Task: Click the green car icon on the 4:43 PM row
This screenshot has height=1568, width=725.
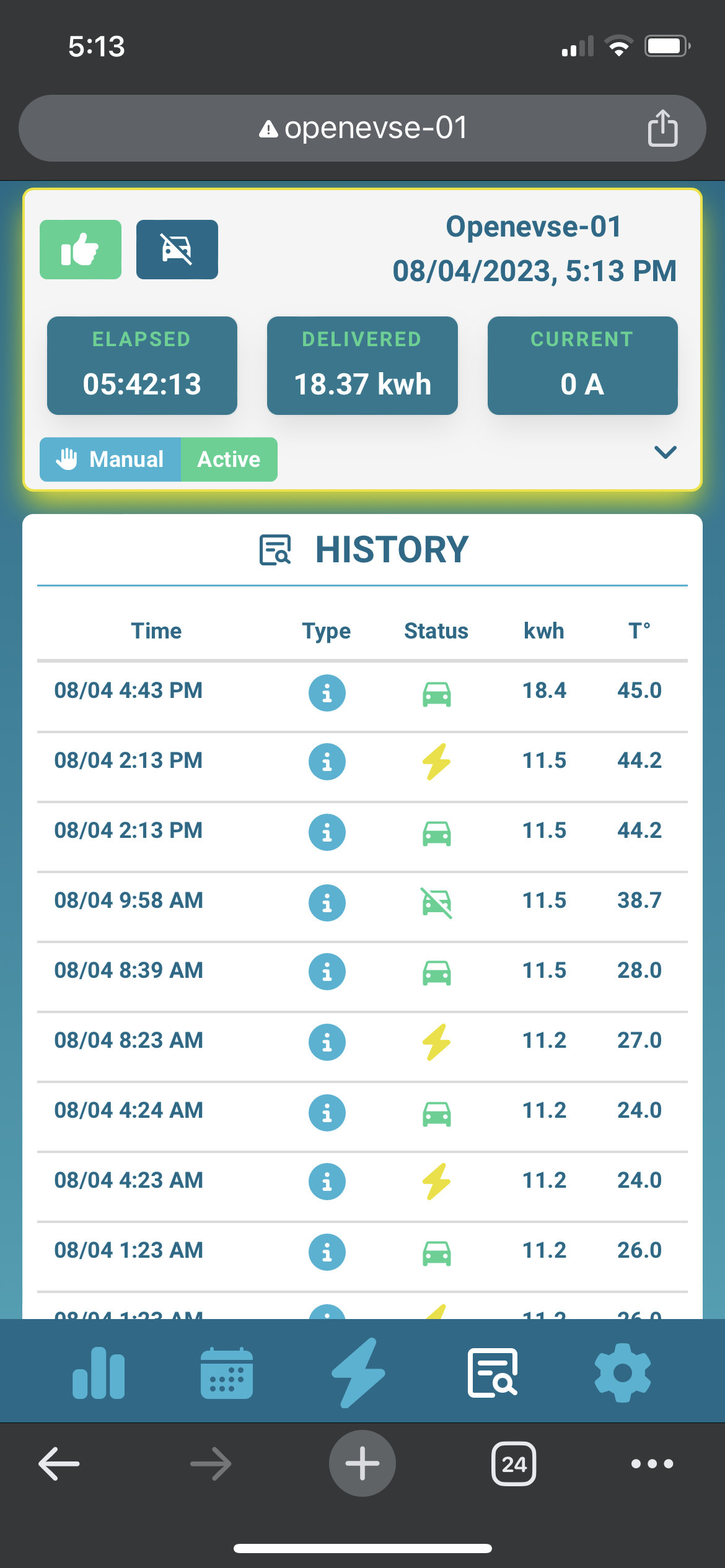Action: click(x=436, y=694)
